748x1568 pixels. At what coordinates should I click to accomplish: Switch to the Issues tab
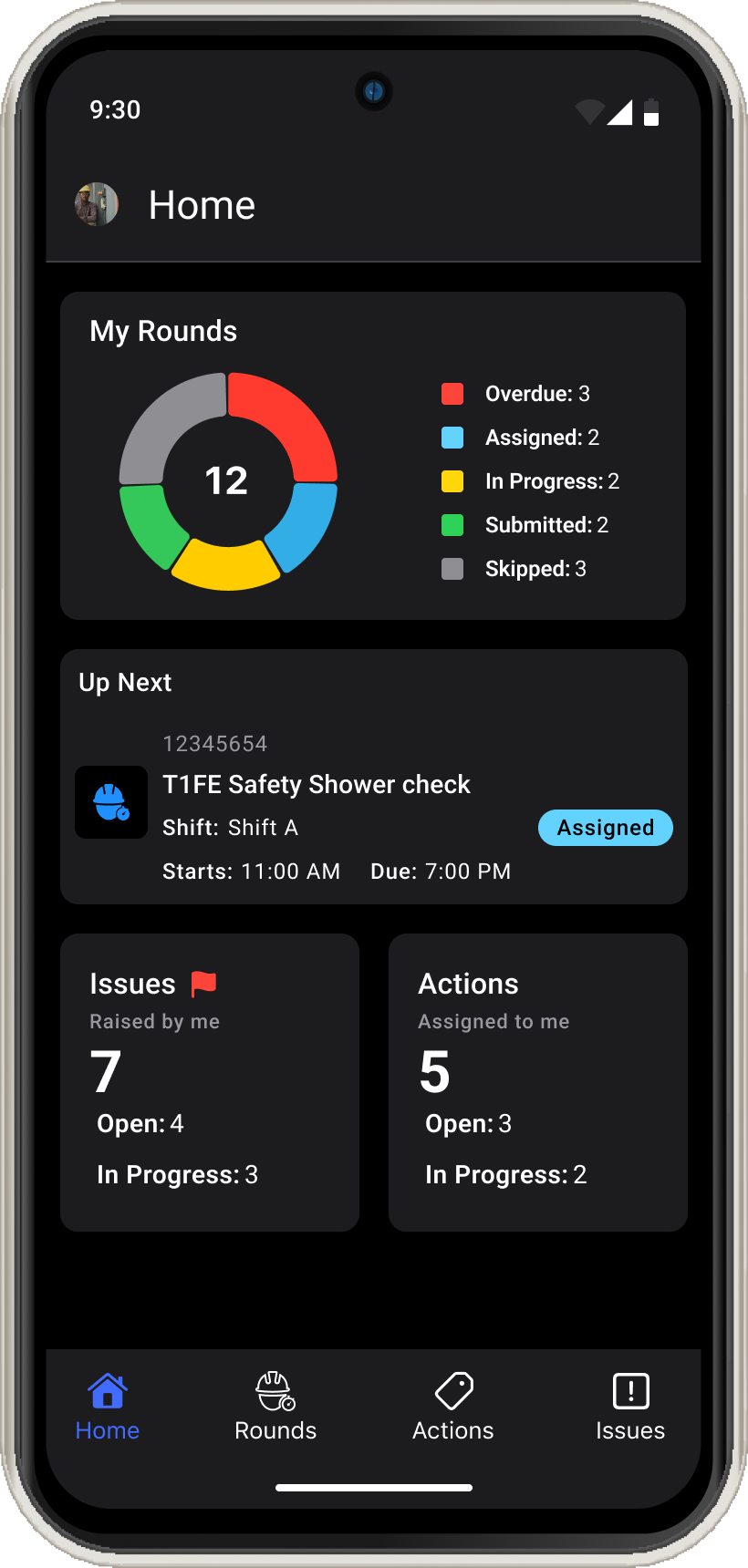click(630, 1407)
